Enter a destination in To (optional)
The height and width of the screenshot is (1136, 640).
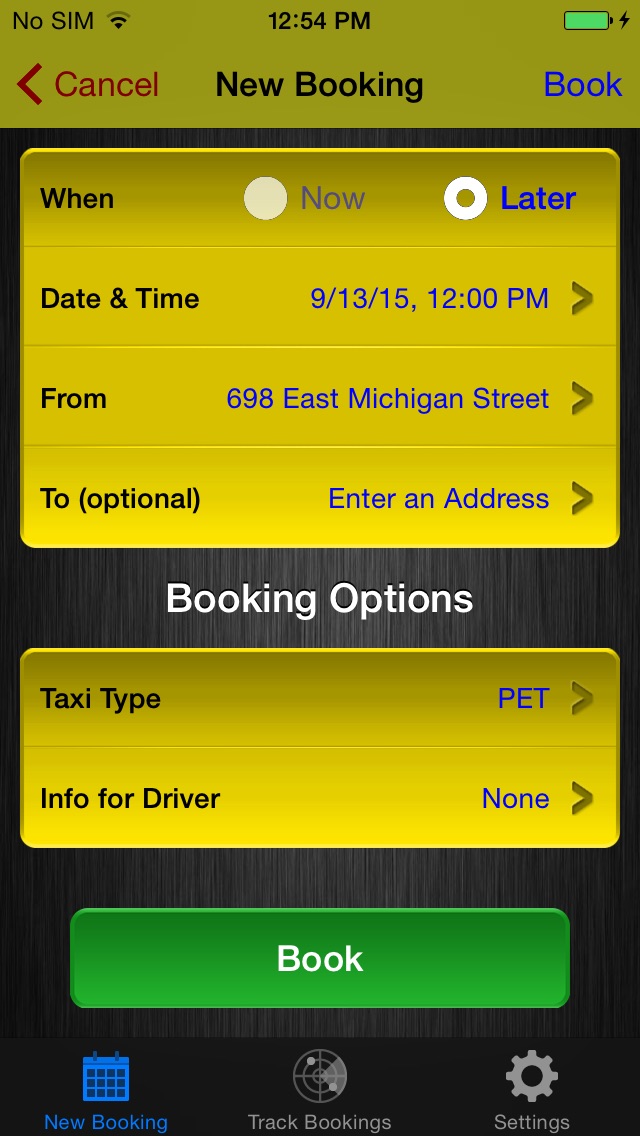pyautogui.click(x=320, y=498)
